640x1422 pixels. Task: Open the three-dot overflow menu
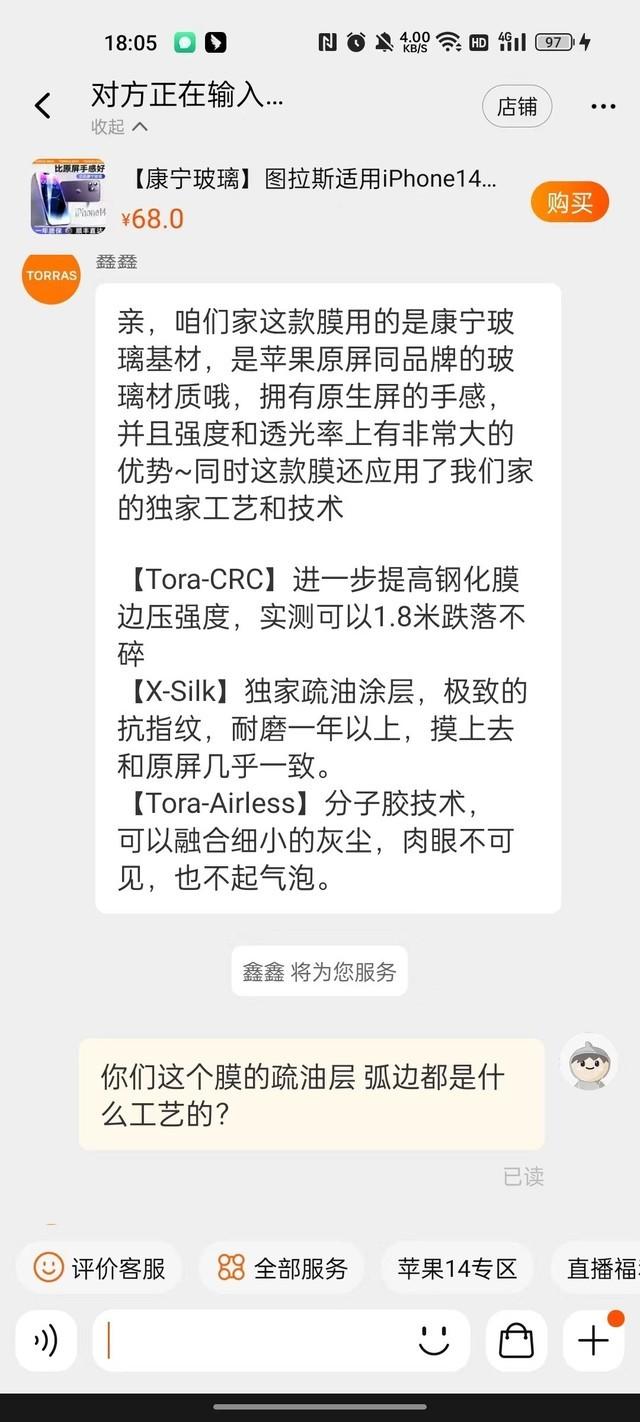coord(603,106)
